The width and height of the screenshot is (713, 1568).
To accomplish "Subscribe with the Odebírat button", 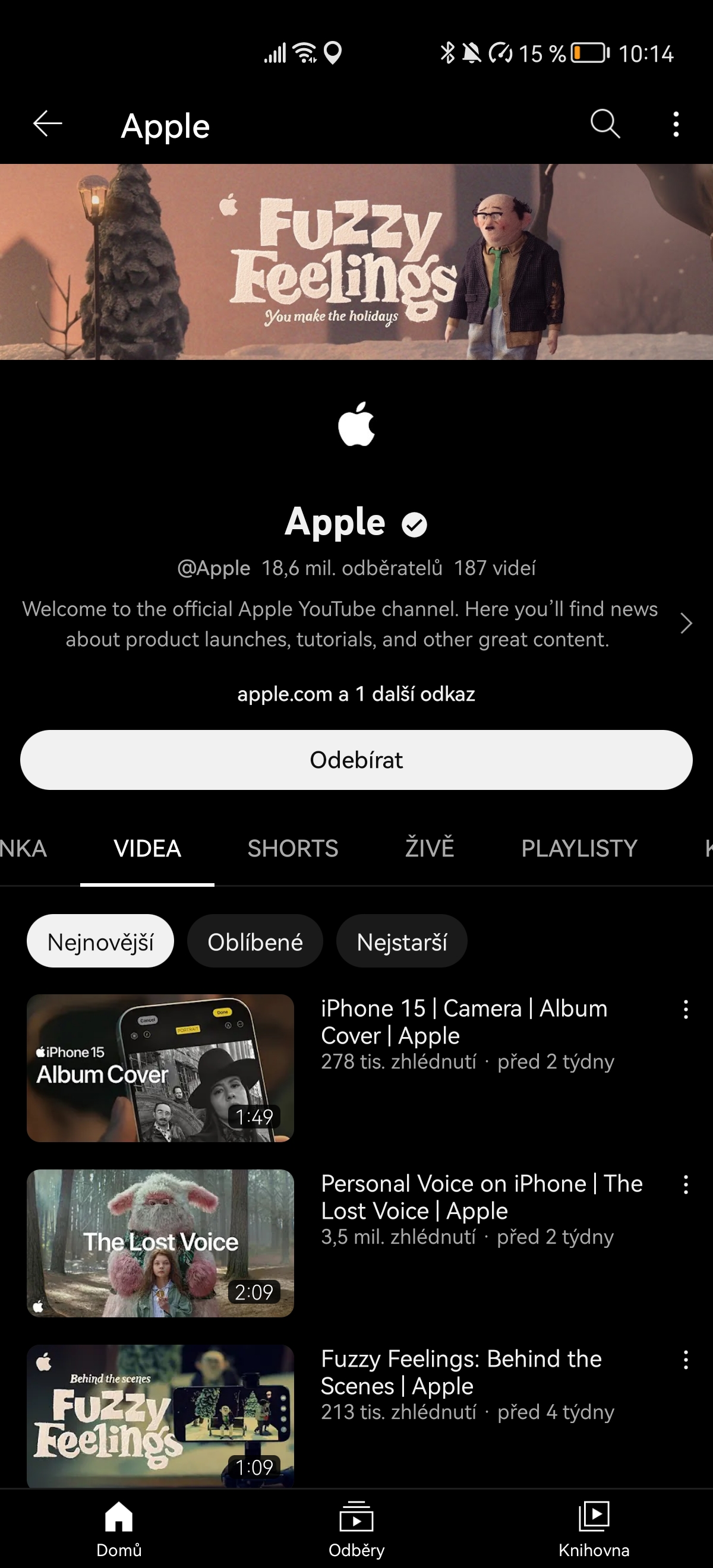I will tap(356, 760).
